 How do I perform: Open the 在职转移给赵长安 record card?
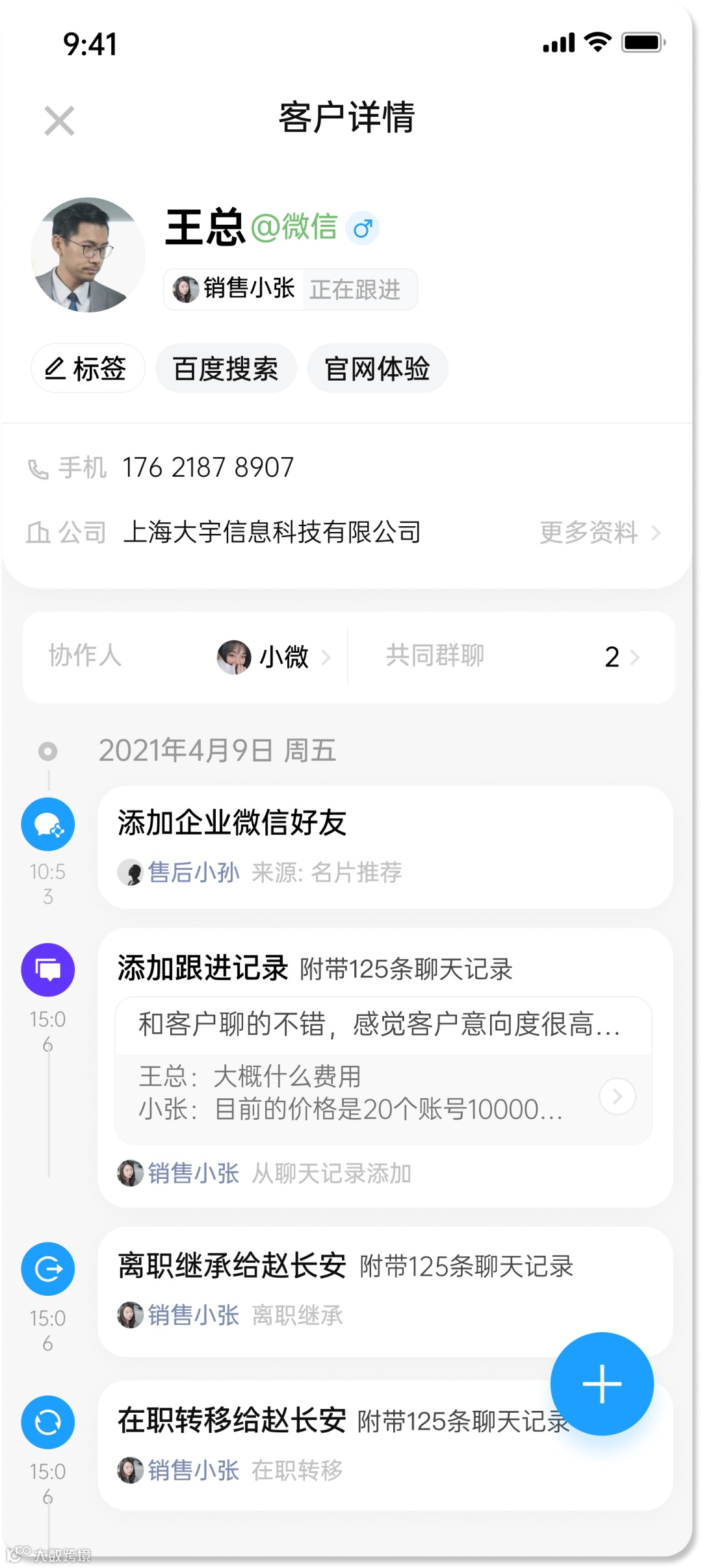[325, 1445]
